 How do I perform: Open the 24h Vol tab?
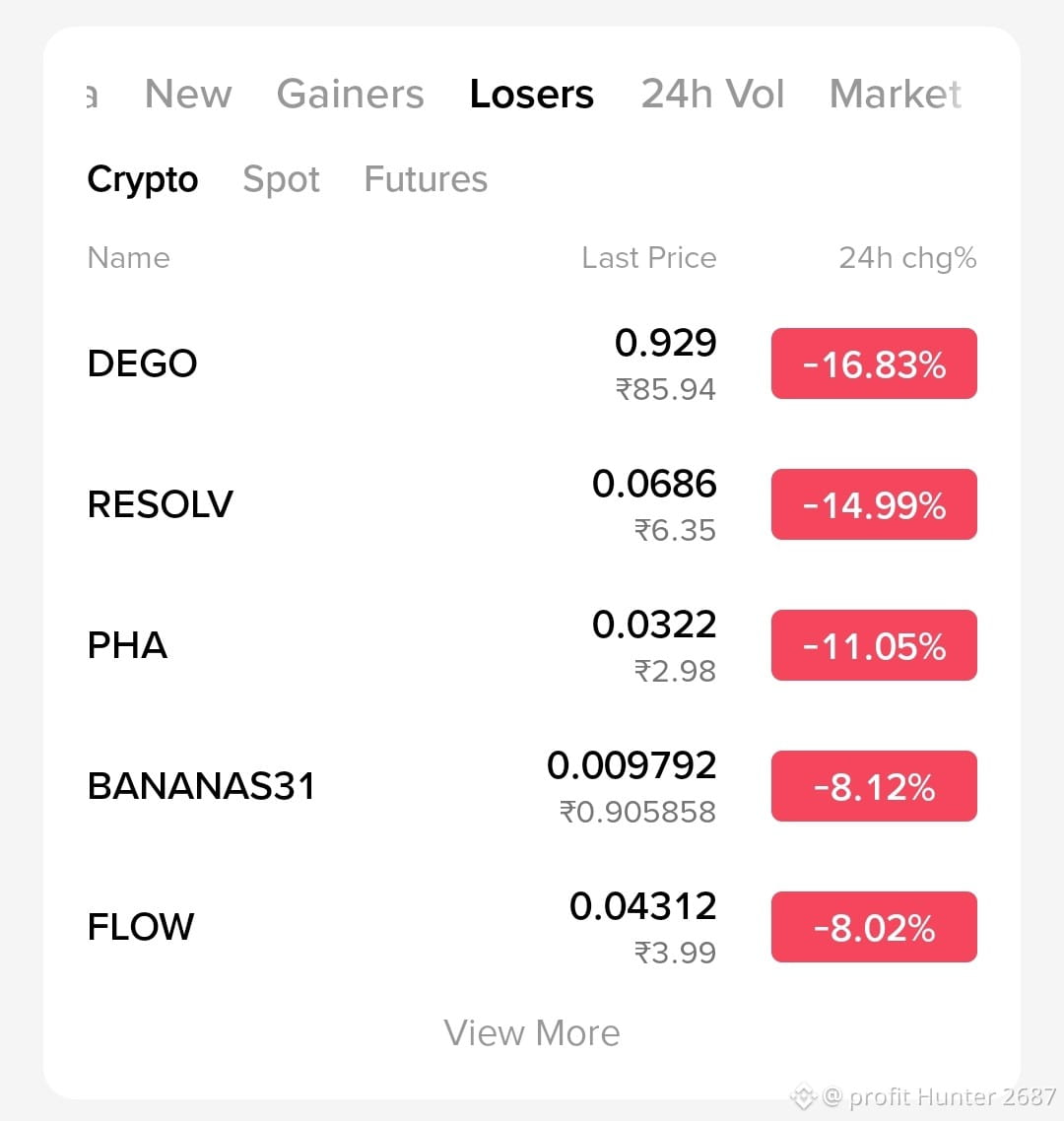(712, 94)
